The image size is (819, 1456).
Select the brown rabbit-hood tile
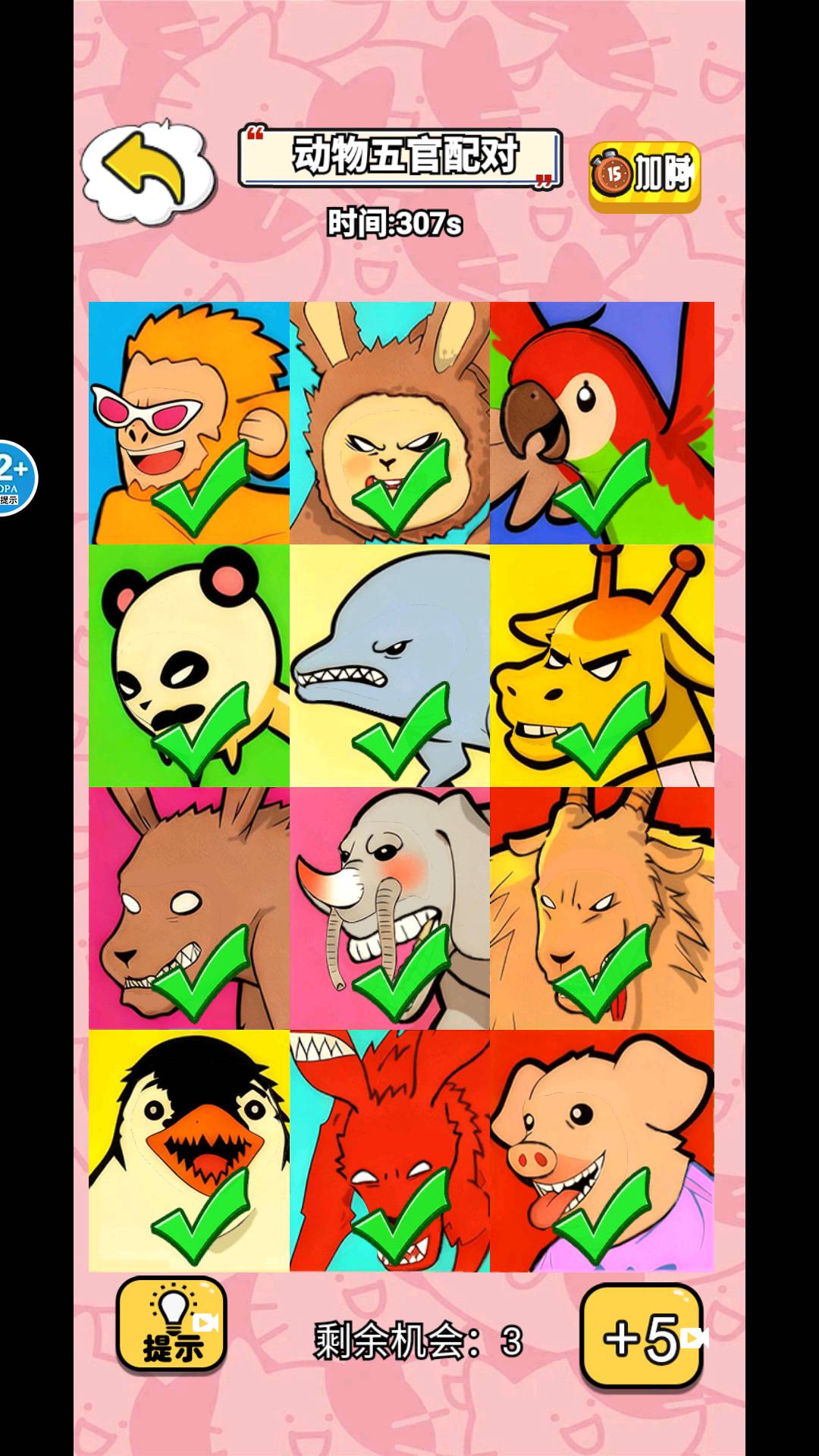(x=390, y=423)
